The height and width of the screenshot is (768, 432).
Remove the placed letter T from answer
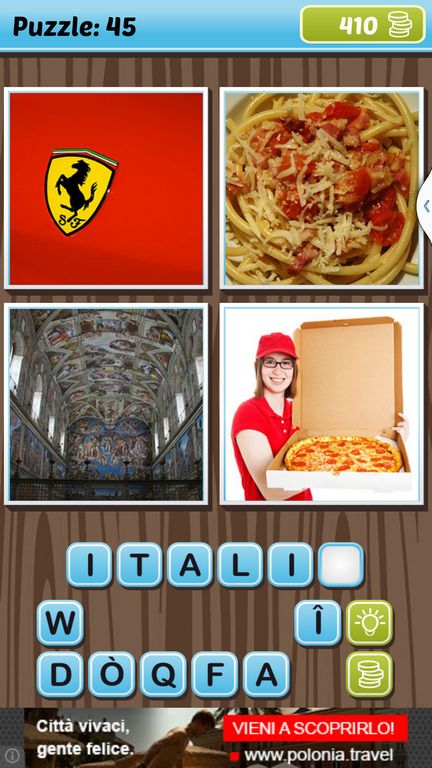139,565
